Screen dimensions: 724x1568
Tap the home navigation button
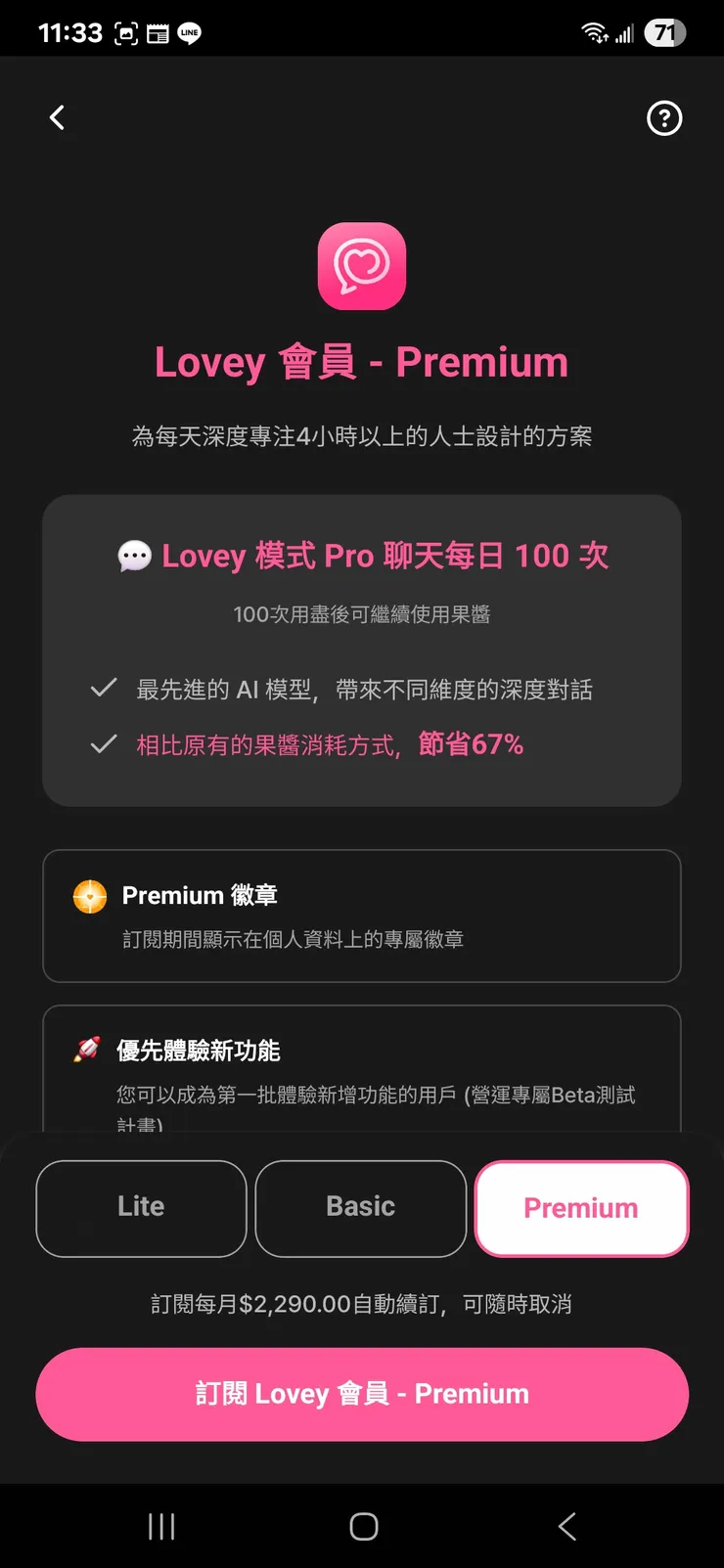click(363, 1525)
